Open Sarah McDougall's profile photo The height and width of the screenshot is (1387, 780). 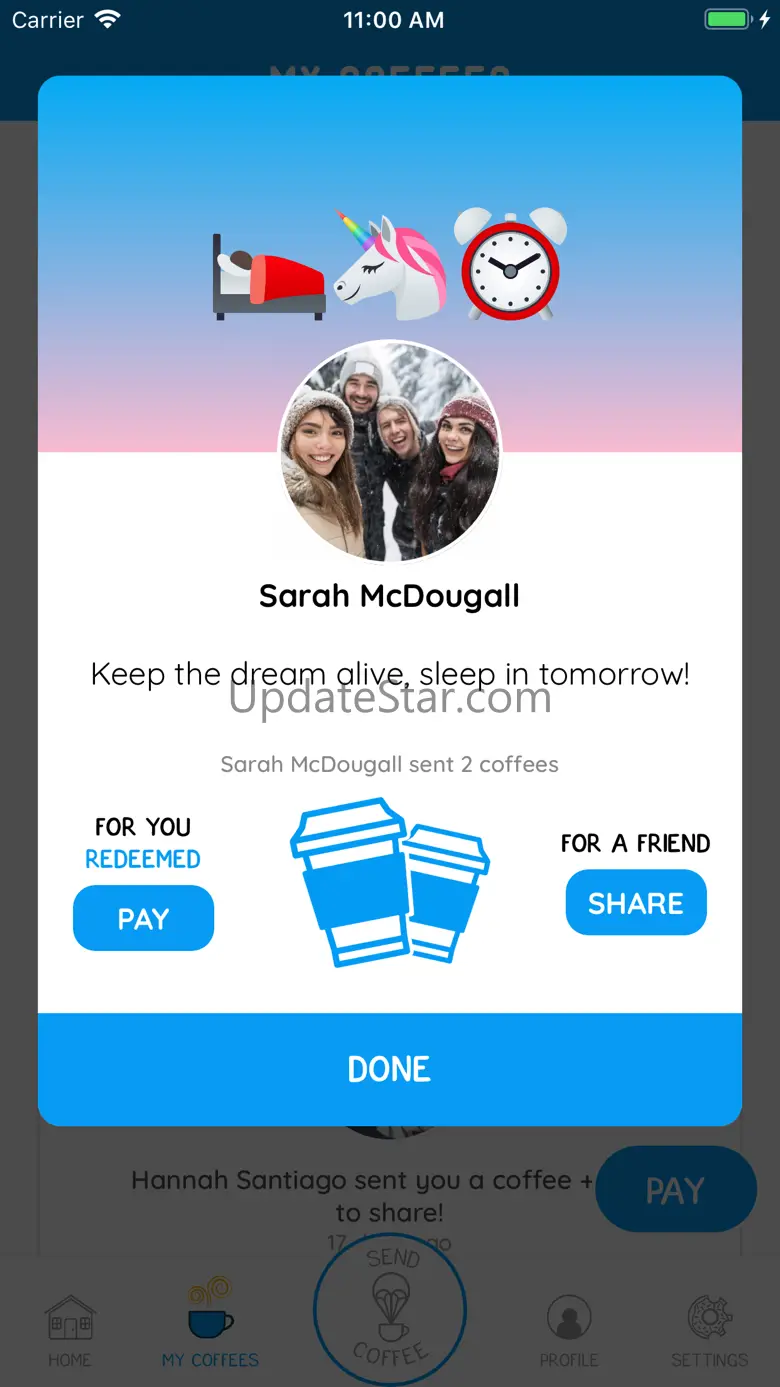[x=390, y=452]
